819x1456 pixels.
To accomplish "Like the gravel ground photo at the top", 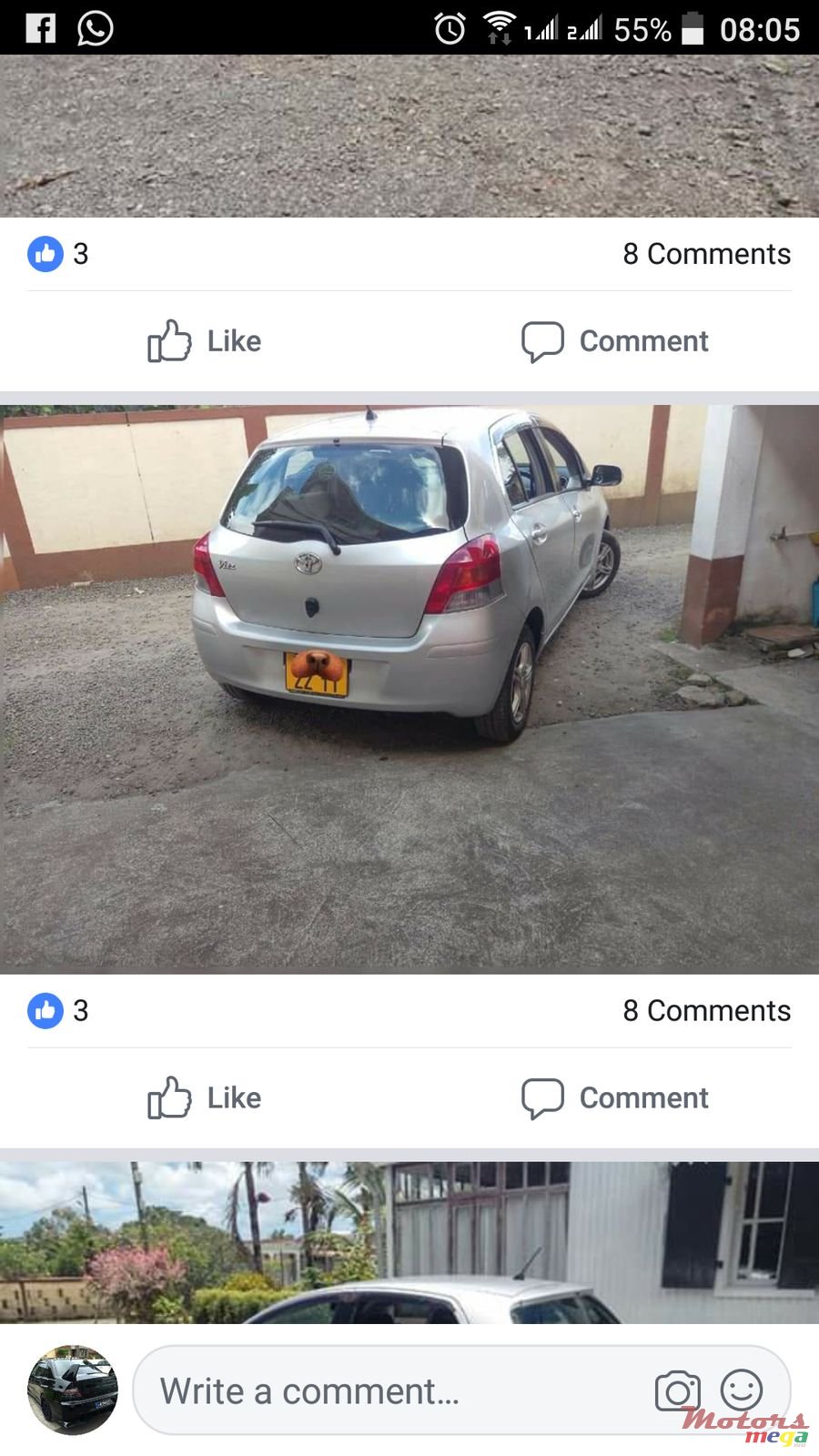I will click(205, 341).
